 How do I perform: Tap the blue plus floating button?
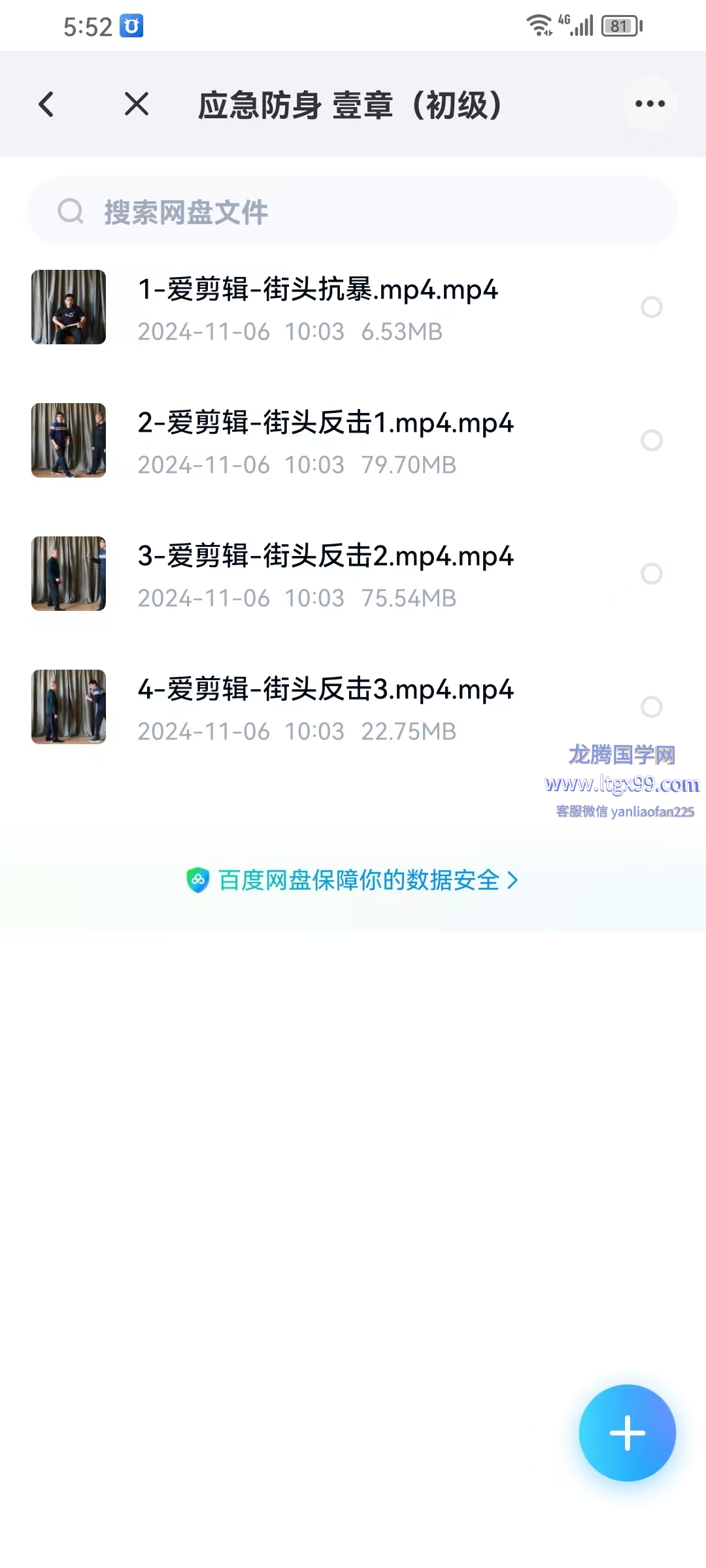[627, 1433]
